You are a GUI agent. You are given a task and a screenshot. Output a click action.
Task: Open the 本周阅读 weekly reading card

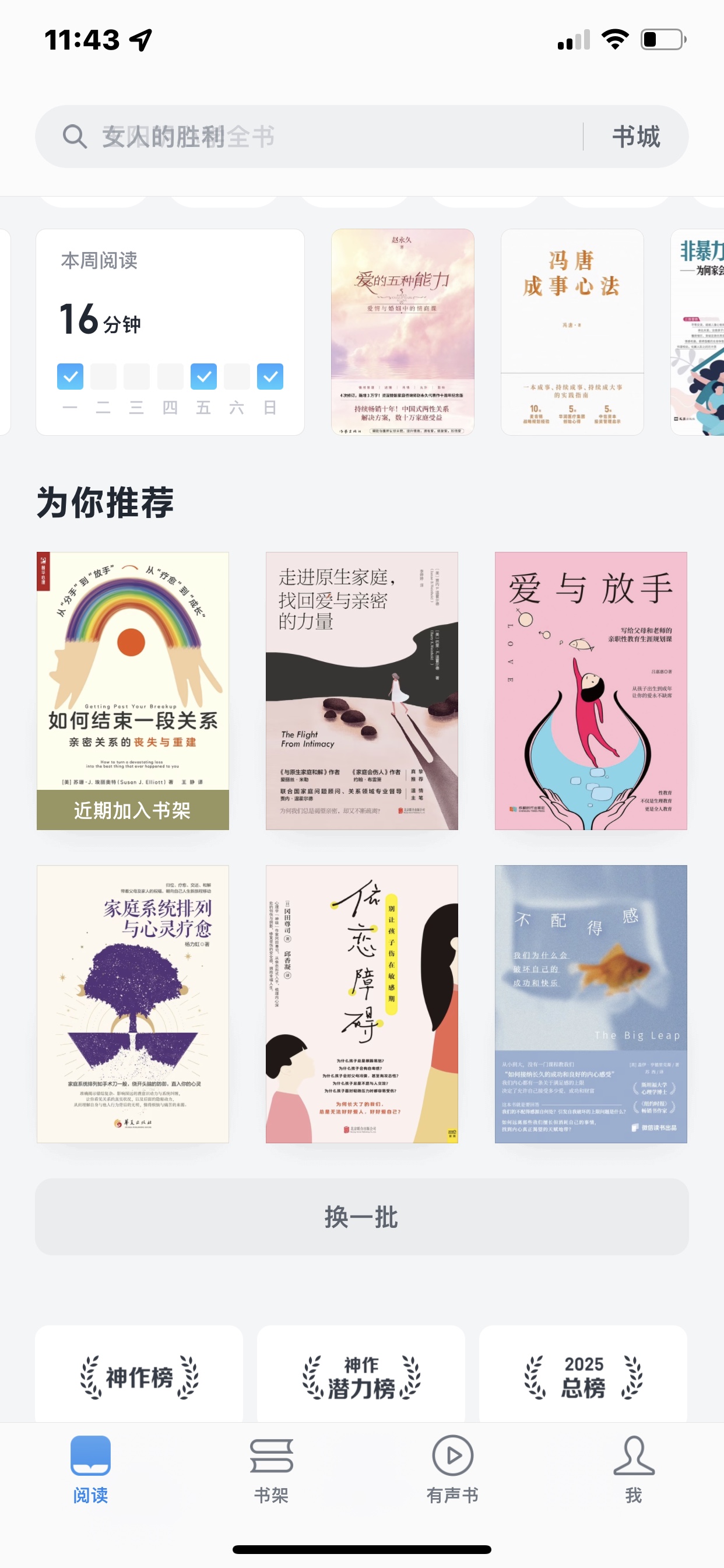point(170,332)
